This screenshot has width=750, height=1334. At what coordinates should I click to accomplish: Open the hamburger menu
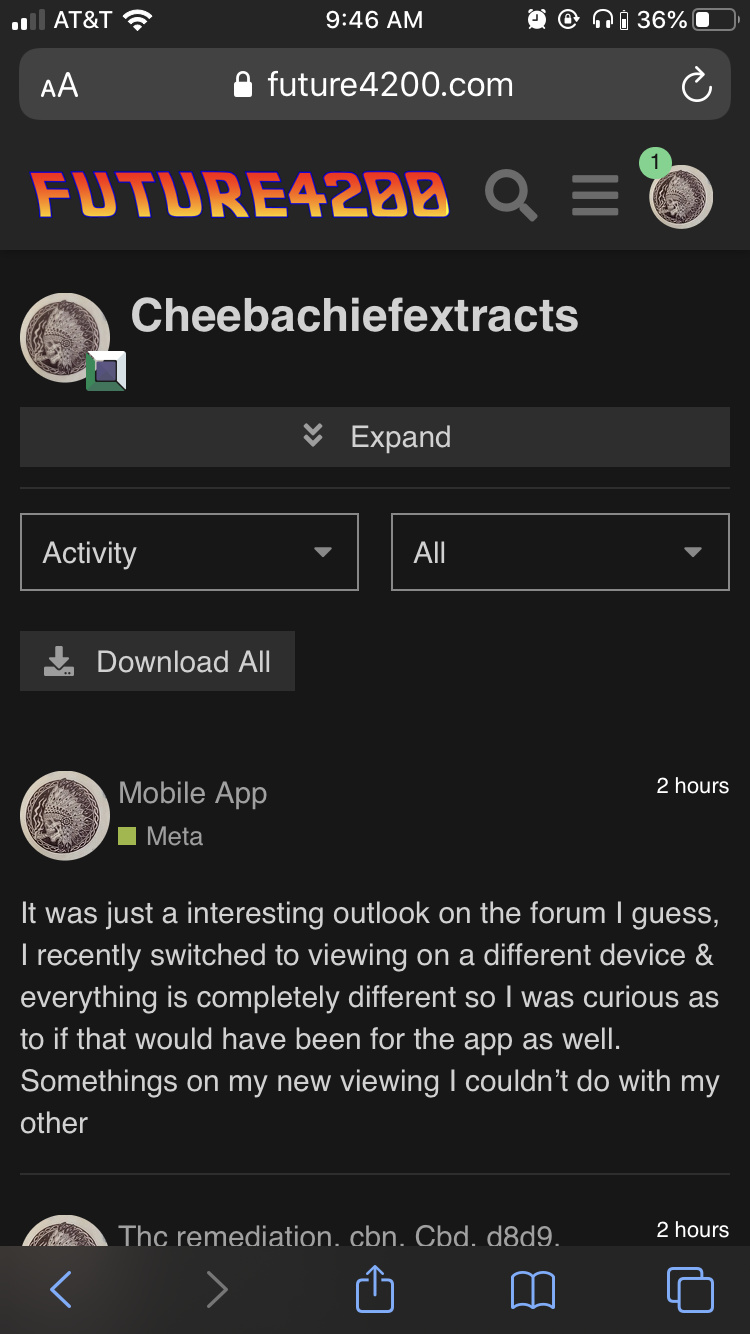(595, 195)
